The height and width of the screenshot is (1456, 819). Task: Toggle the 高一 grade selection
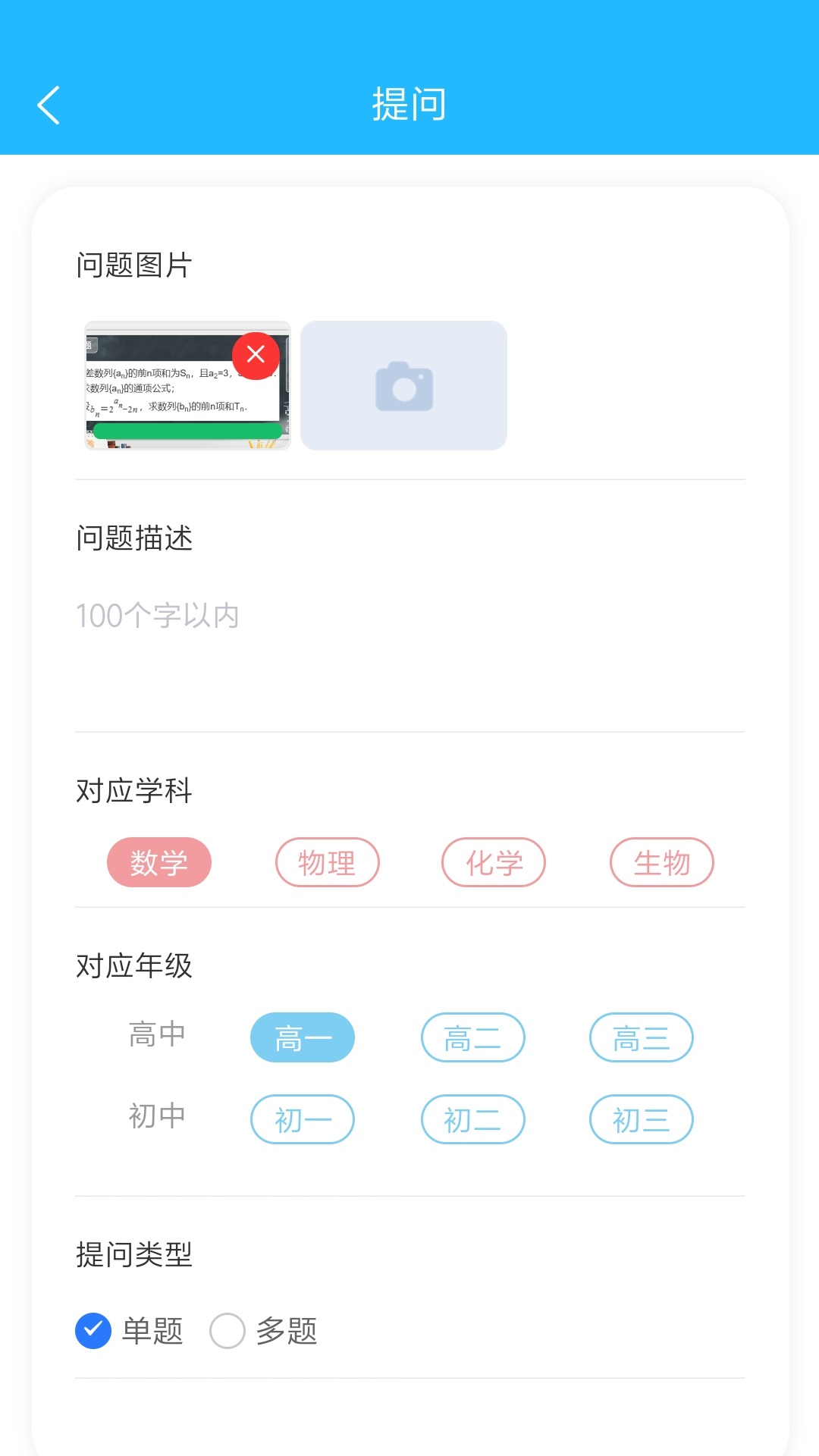[x=303, y=1037]
